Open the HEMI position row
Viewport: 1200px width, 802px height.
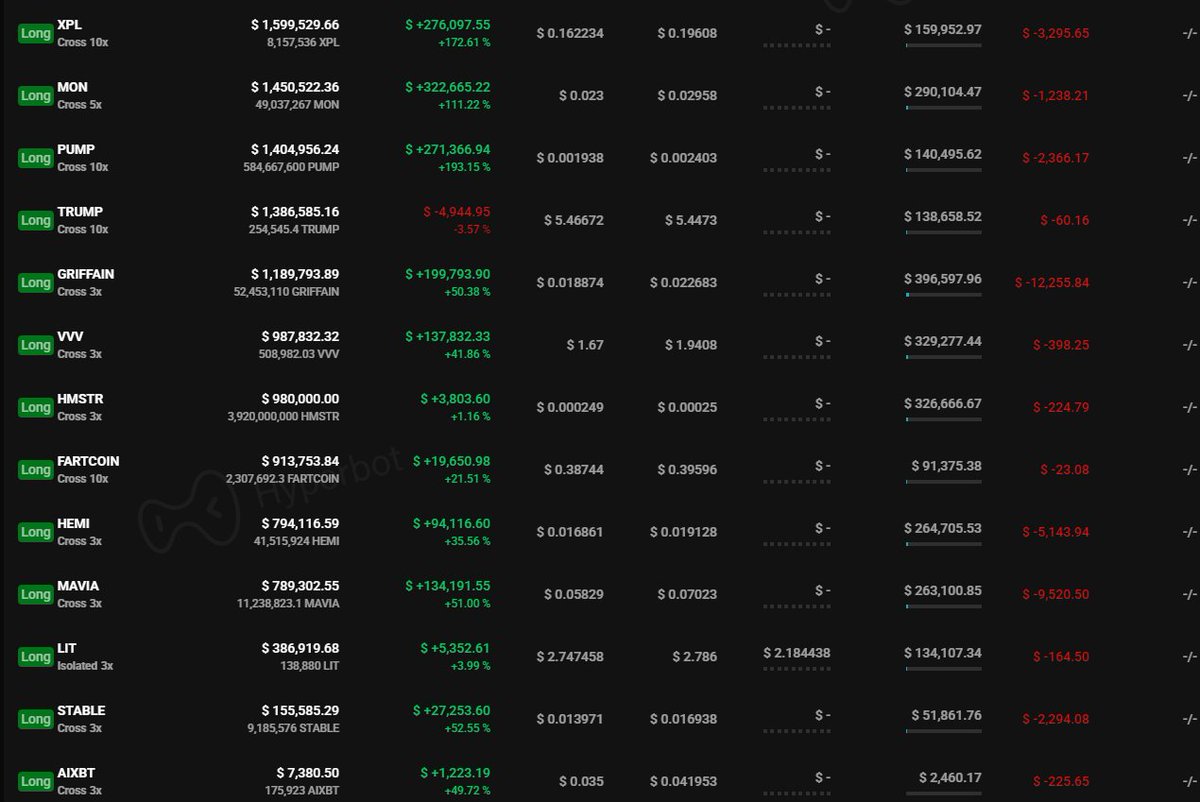click(74, 523)
